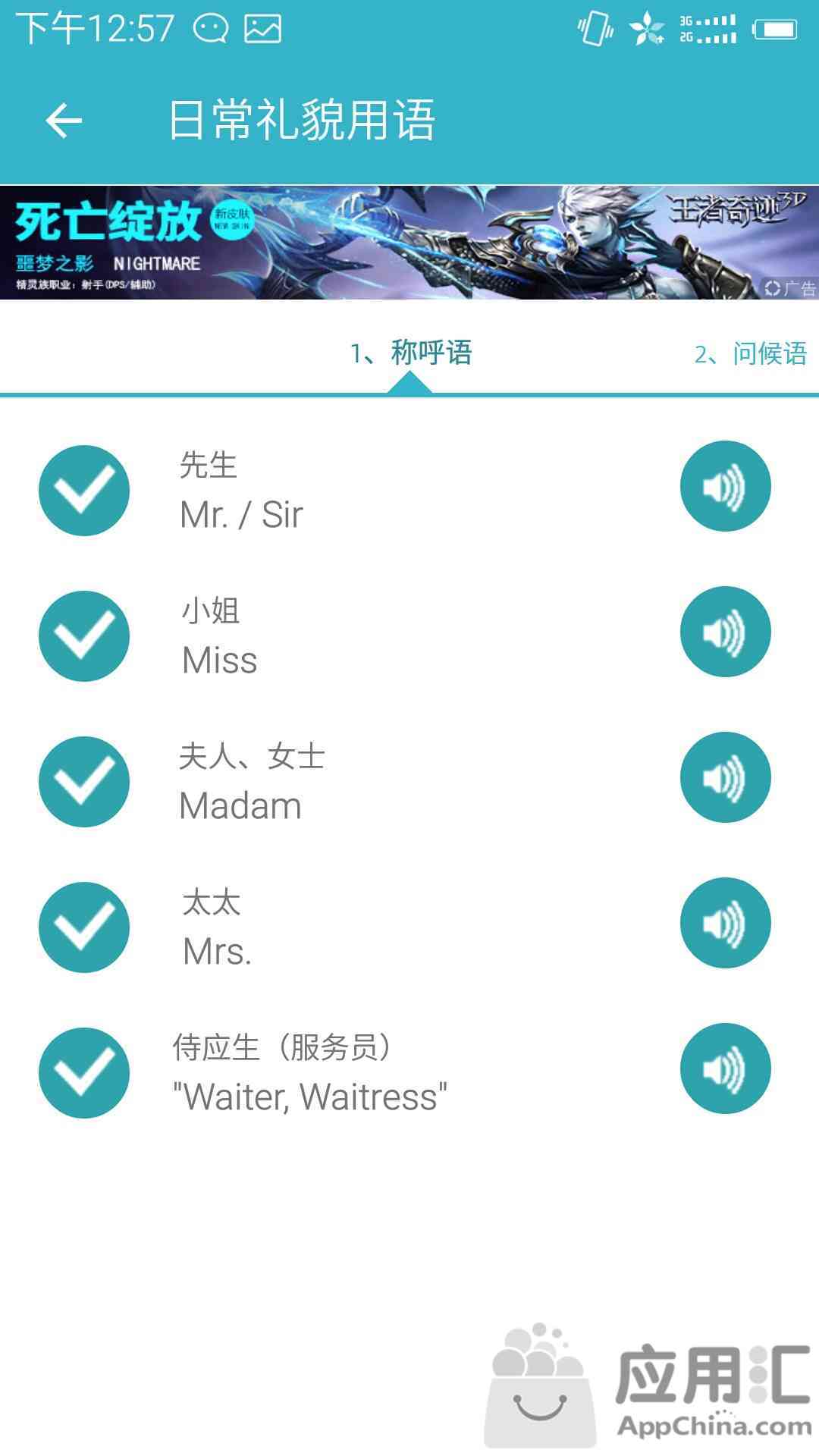
Task: Listen to the Madam pronunciation
Action: pos(726,777)
